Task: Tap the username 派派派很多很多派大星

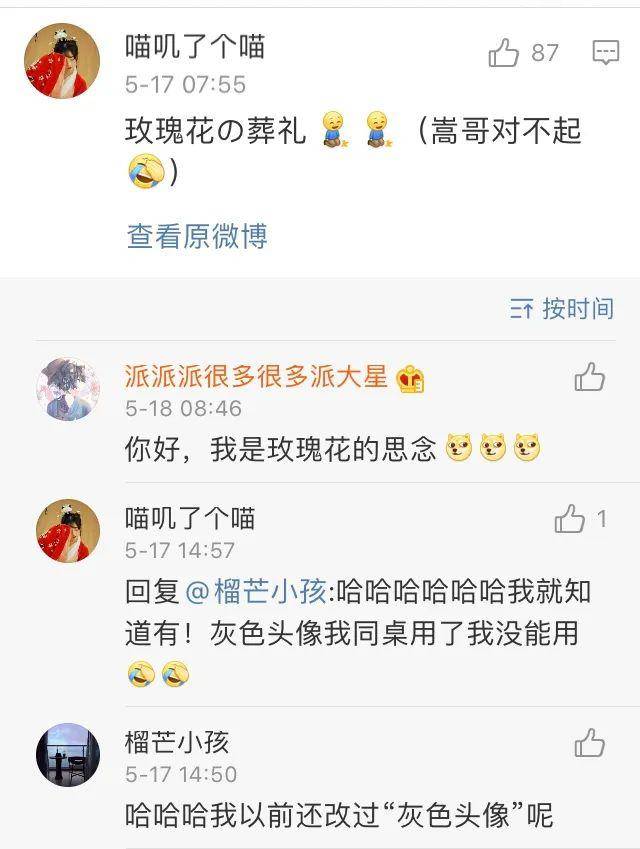Action: click(x=256, y=376)
